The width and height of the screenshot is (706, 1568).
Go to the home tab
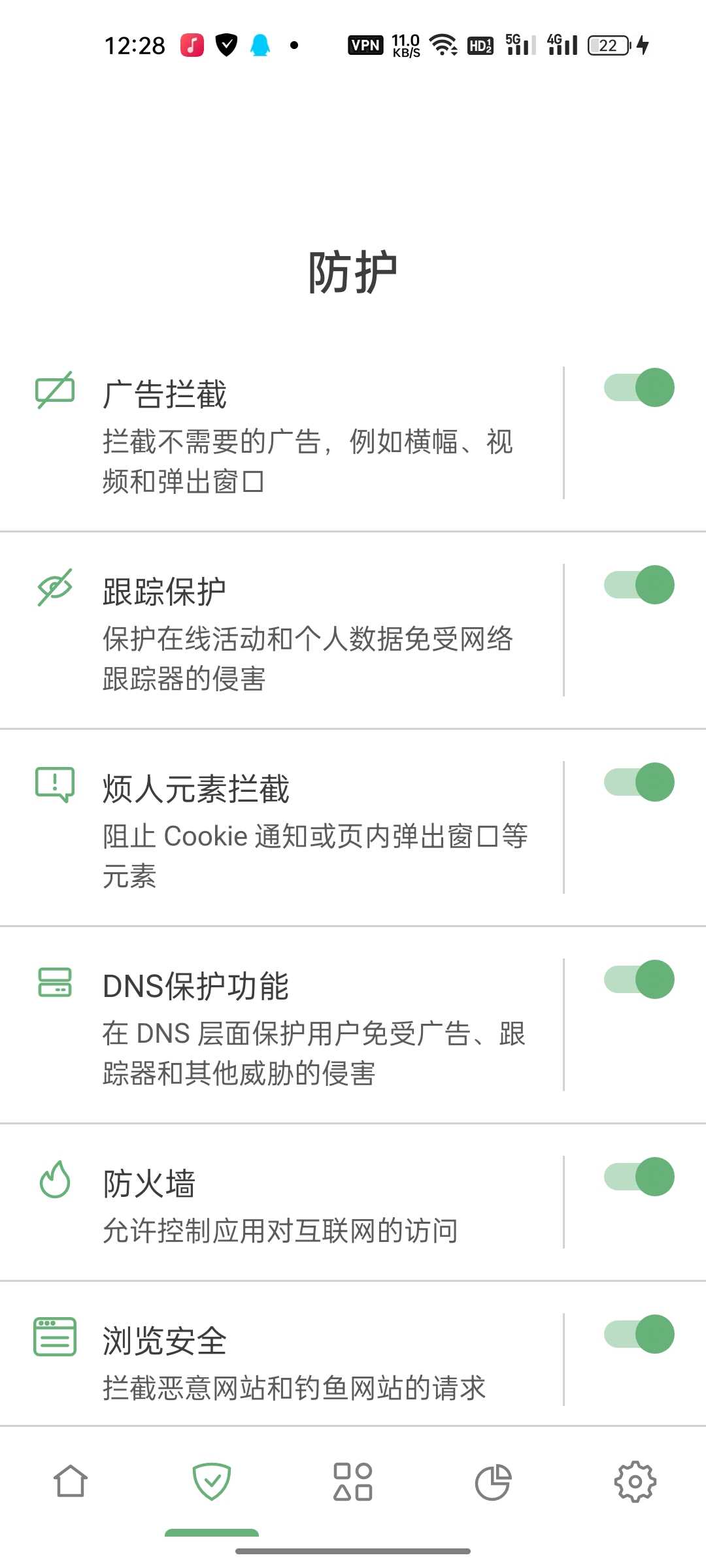(71, 1481)
